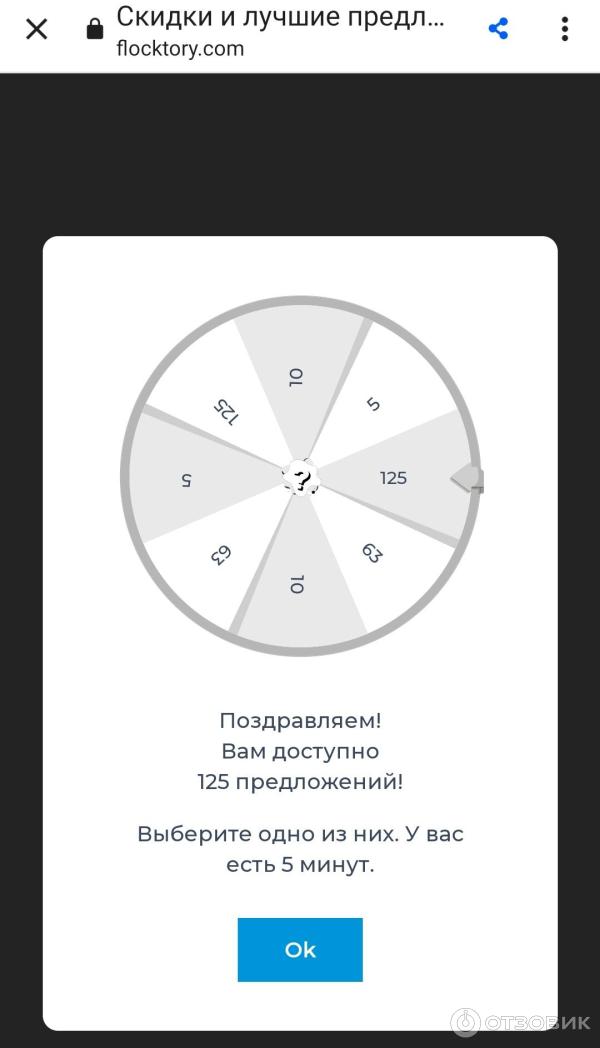Confirm with the Ok button
The height and width of the screenshot is (1048, 600).
pos(300,950)
